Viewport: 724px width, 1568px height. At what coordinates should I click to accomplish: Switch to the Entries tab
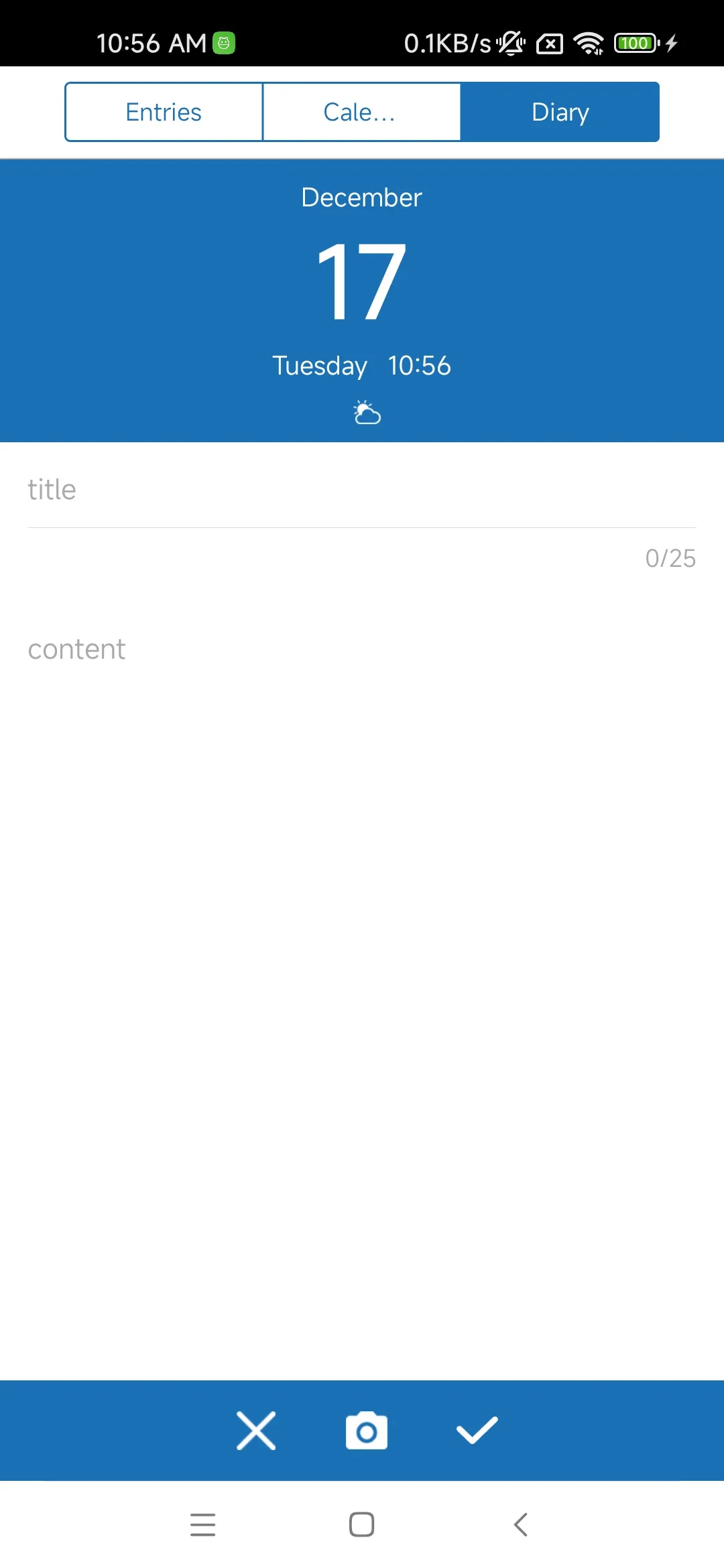tap(164, 112)
